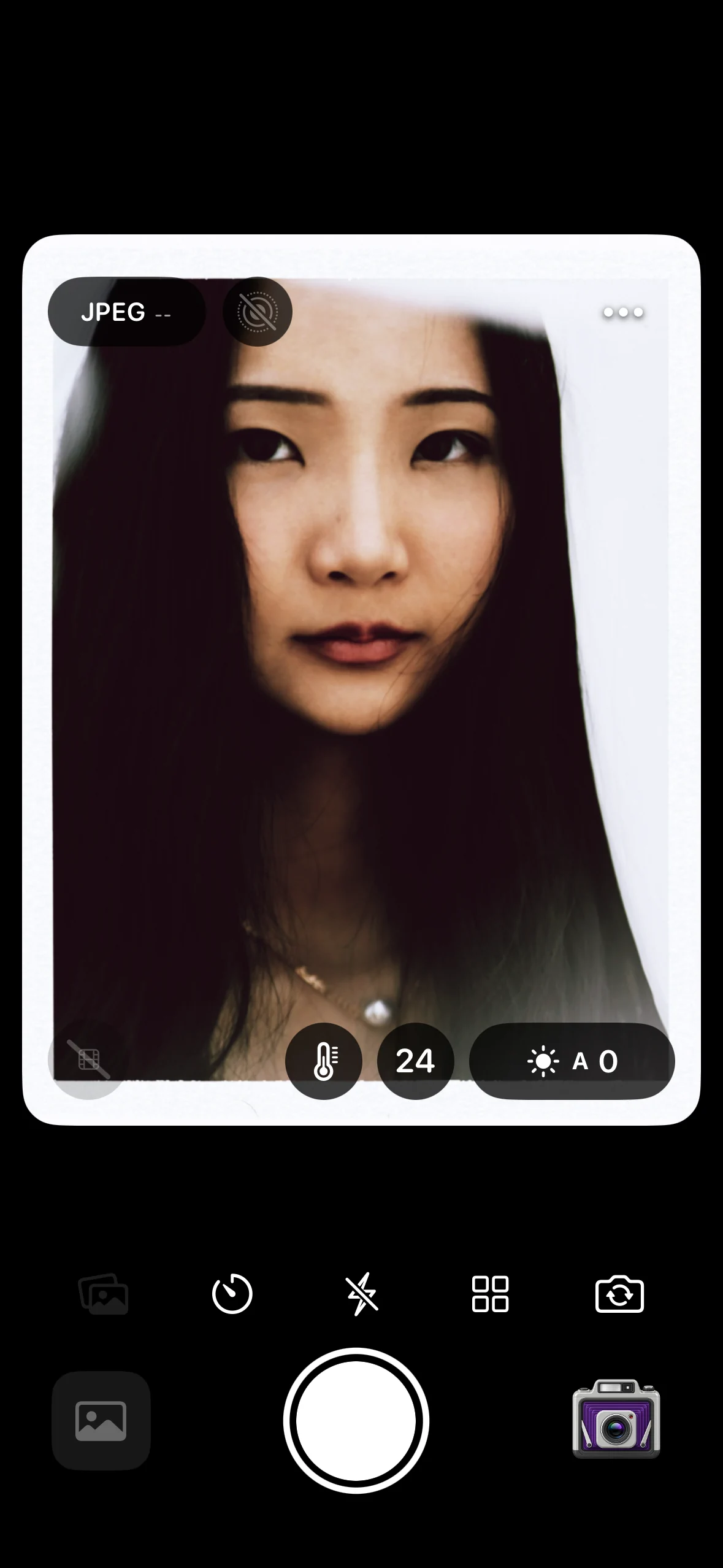
Task: Adjust the exposure brightness A 0 control
Action: click(572, 1061)
